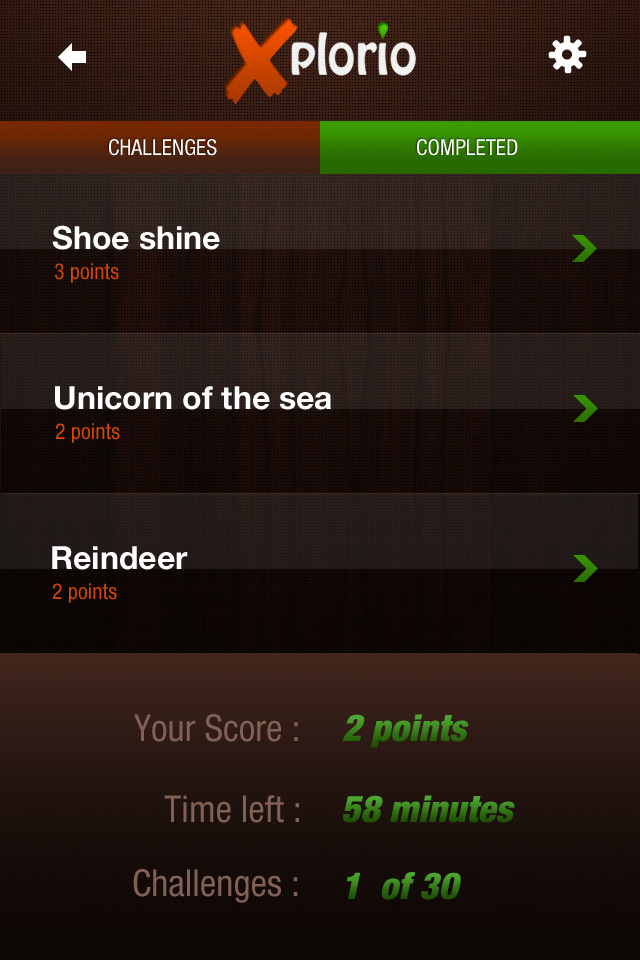This screenshot has height=960, width=640.
Task: Open the Shoe shine challenge
Action: click(320, 253)
